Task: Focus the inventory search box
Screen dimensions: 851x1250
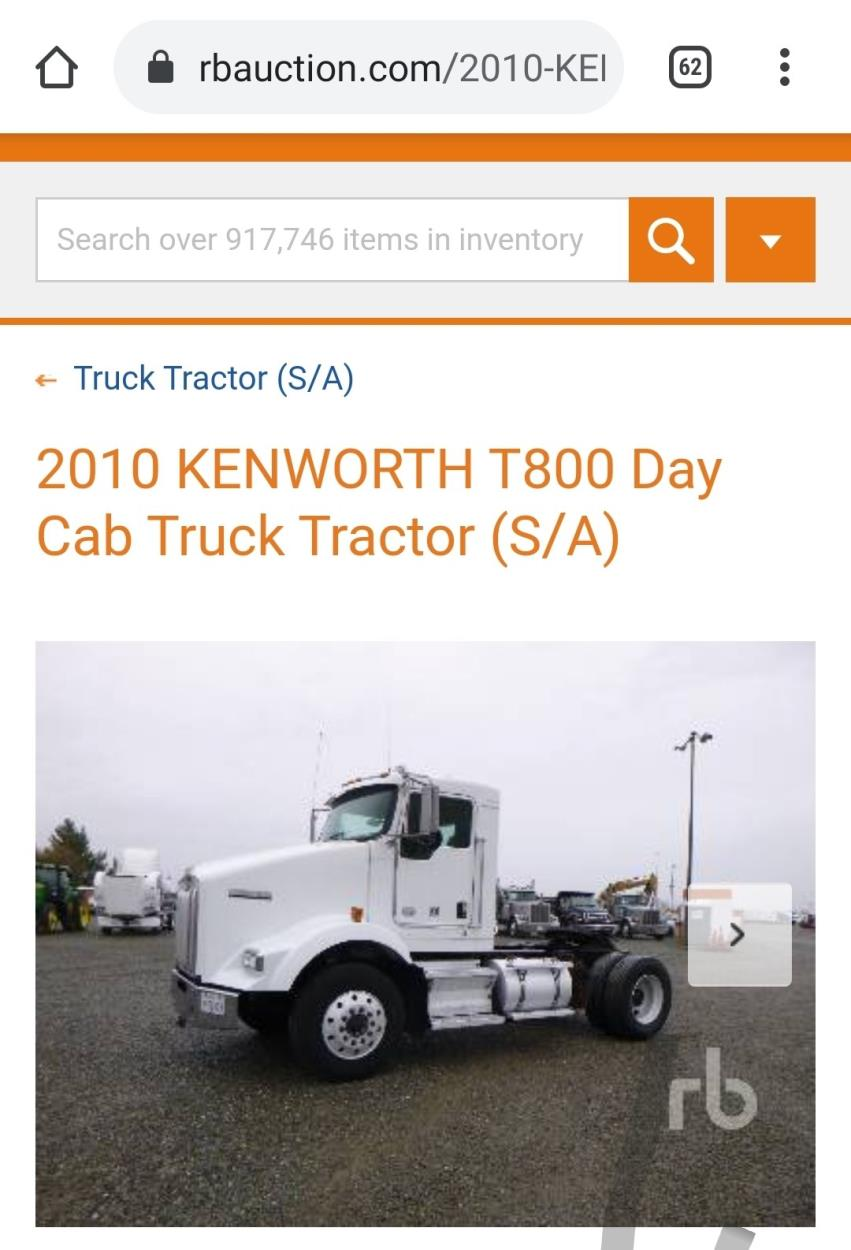Action: 332,240
